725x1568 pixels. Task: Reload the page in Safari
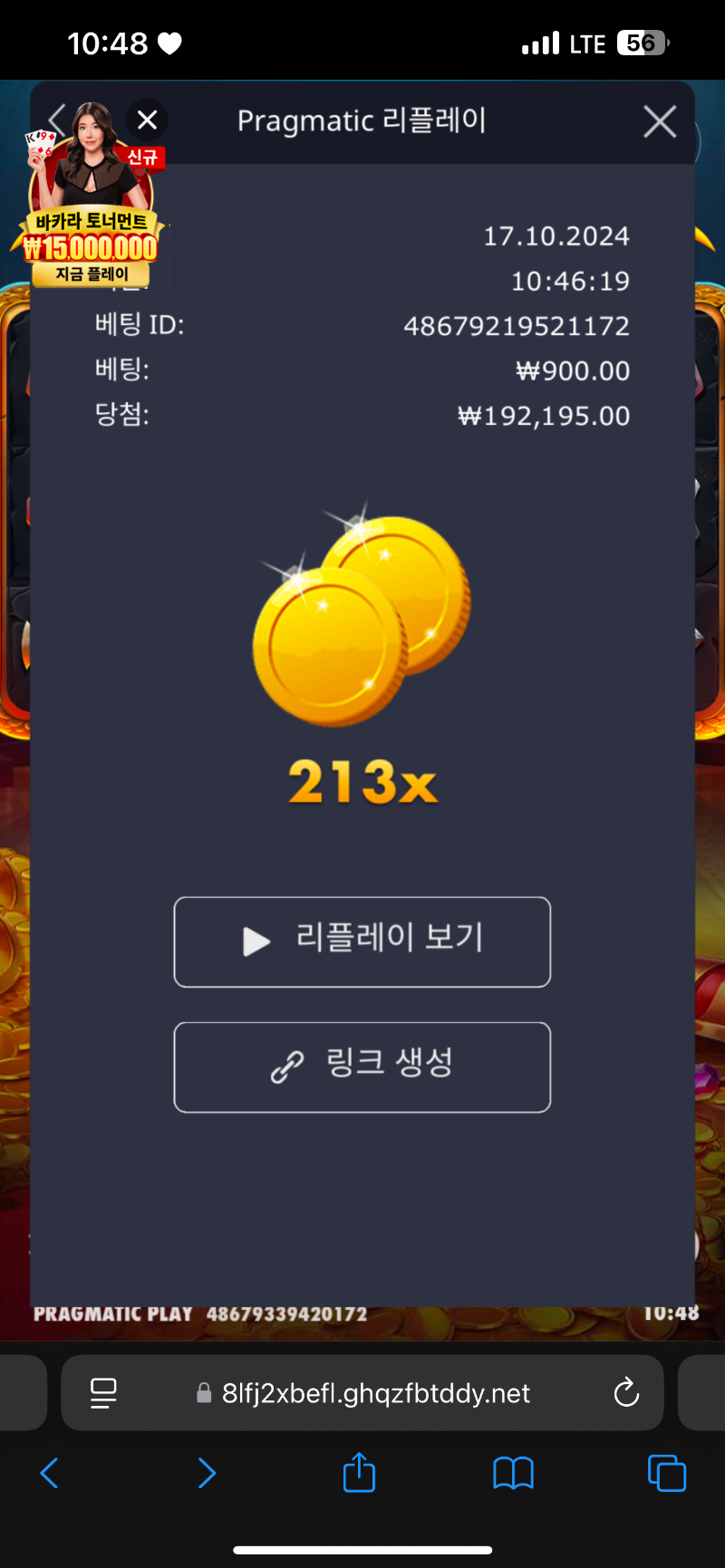626,1392
